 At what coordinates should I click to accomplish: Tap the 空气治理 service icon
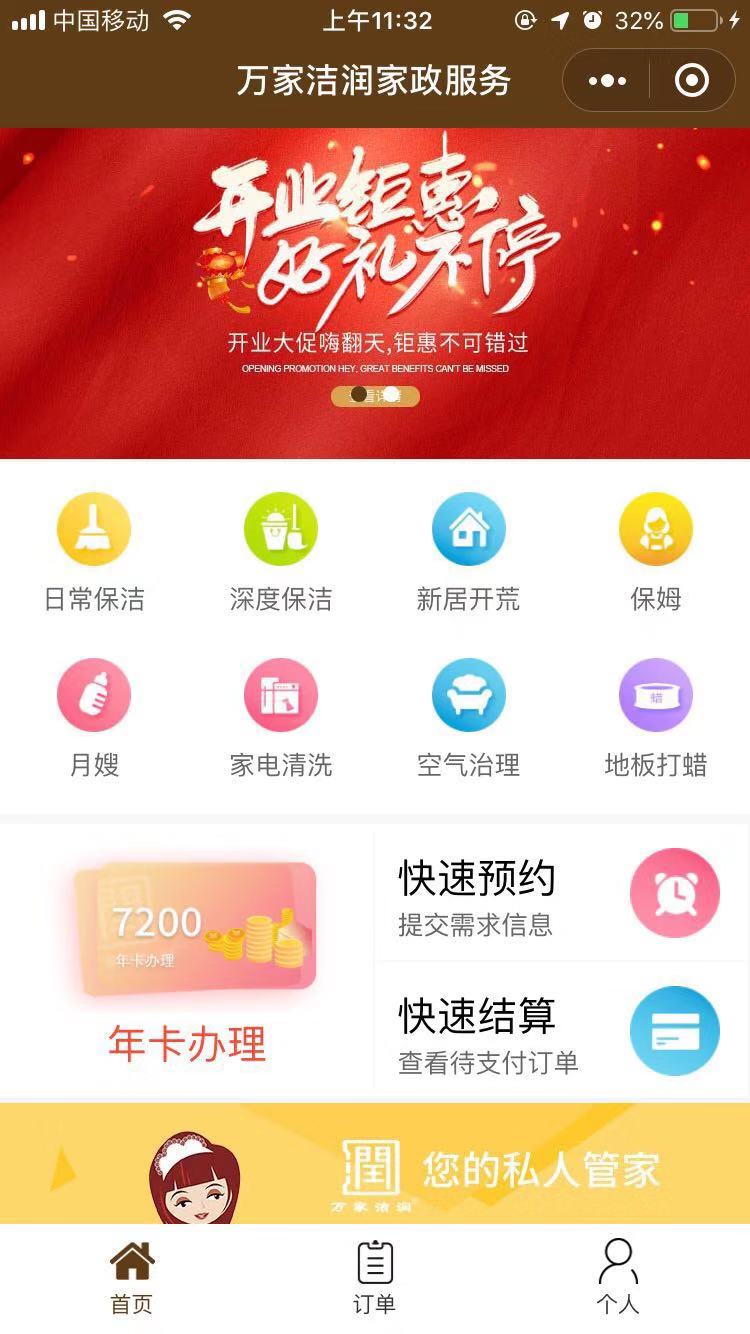click(x=468, y=696)
